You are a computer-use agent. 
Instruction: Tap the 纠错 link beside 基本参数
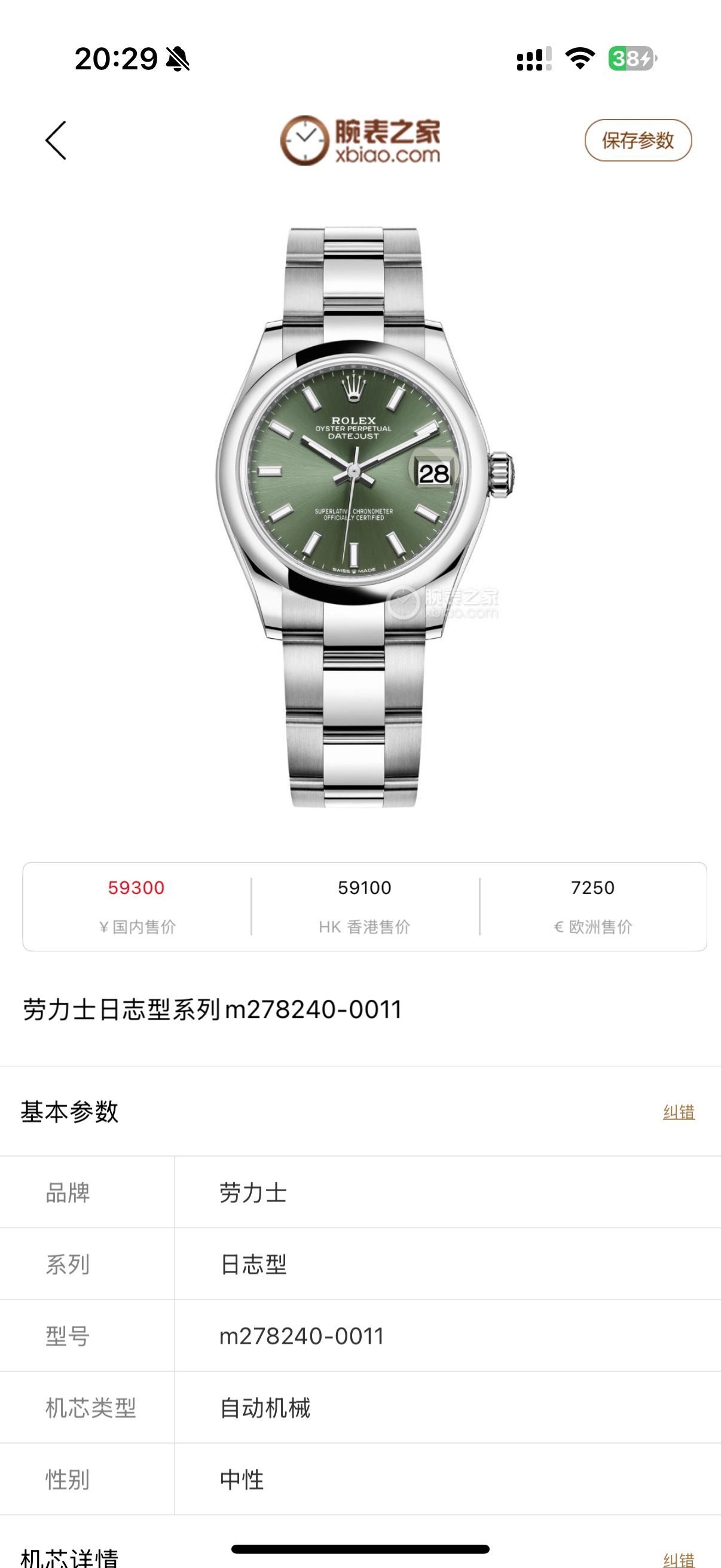click(679, 1112)
